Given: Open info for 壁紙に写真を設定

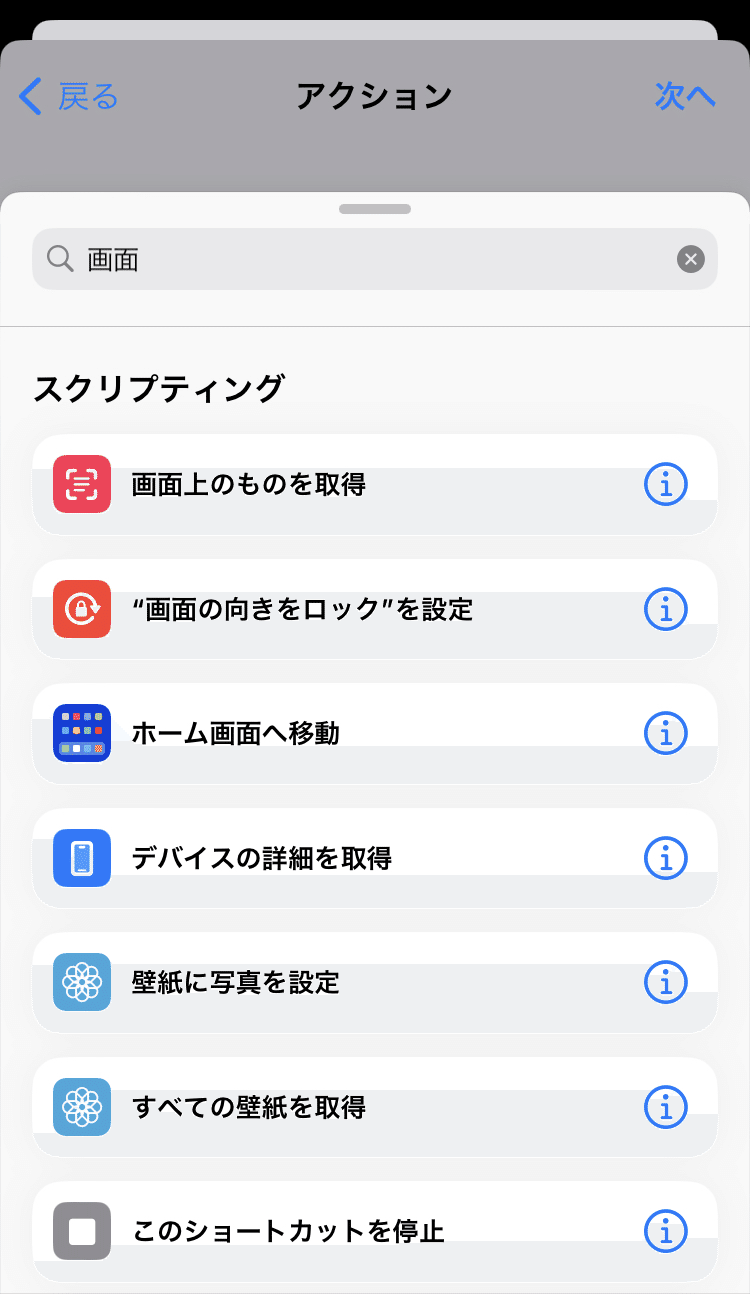Looking at the screenshot, I should 666,983.
